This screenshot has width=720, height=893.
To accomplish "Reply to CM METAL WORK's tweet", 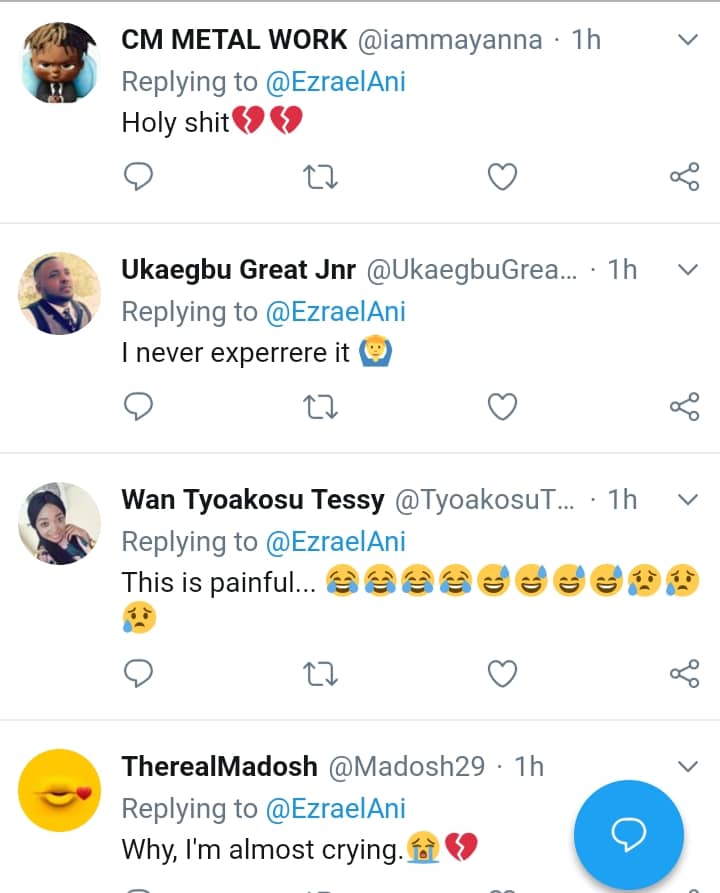I will pyautogui.click(x=138, y=178).
